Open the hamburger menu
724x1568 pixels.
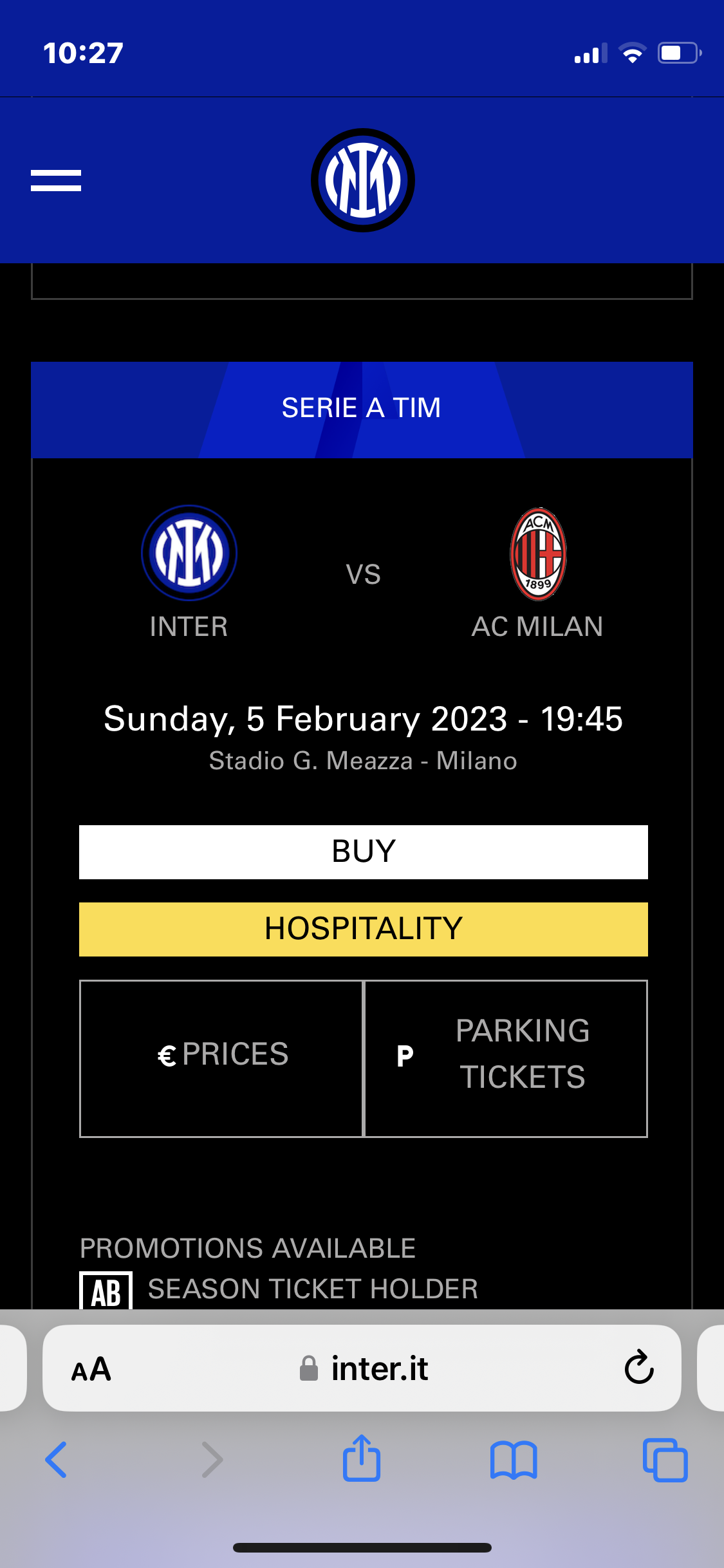56,180
